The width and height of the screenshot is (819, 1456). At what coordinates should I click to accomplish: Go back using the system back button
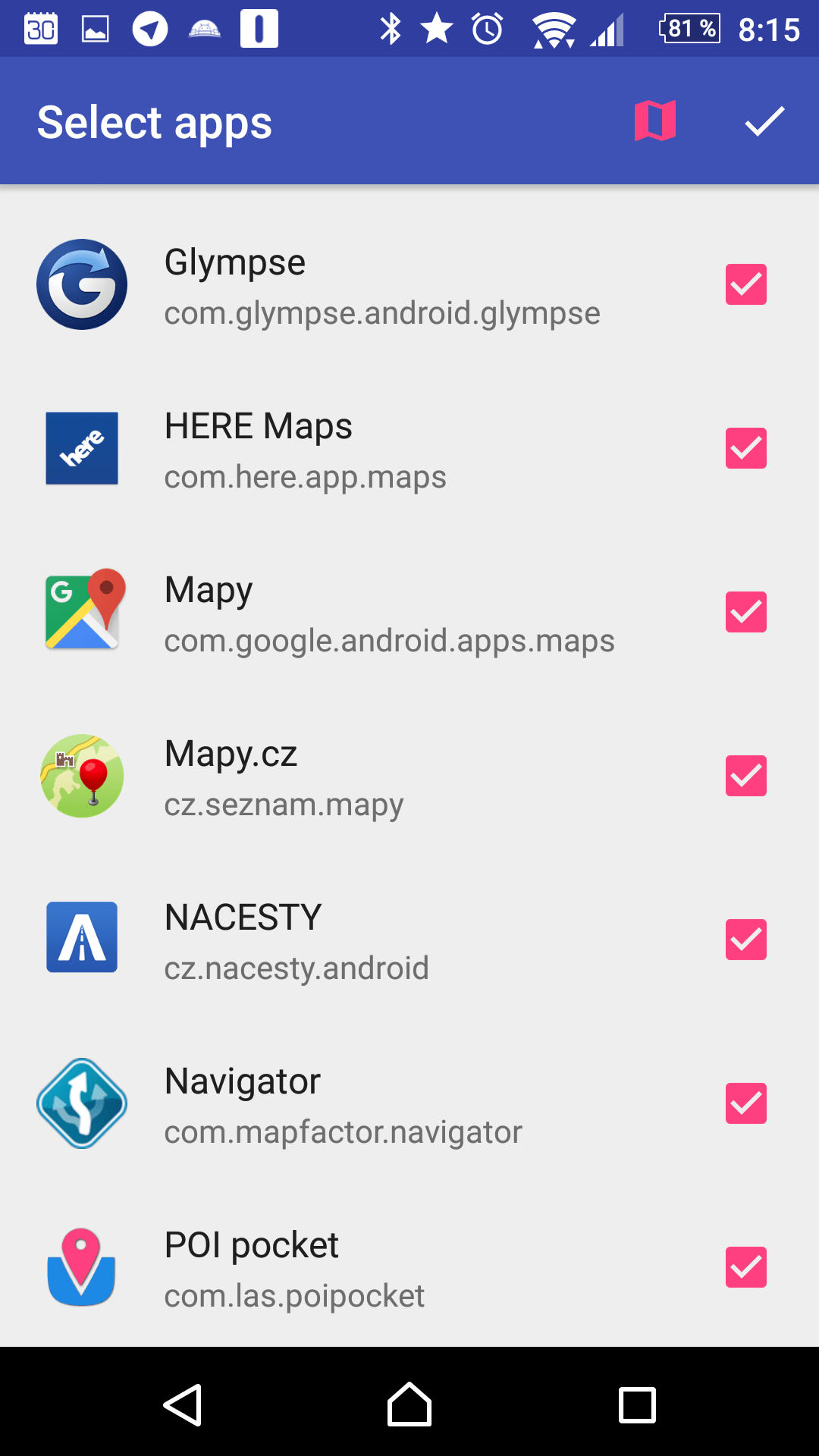[x=182, y=1404]
